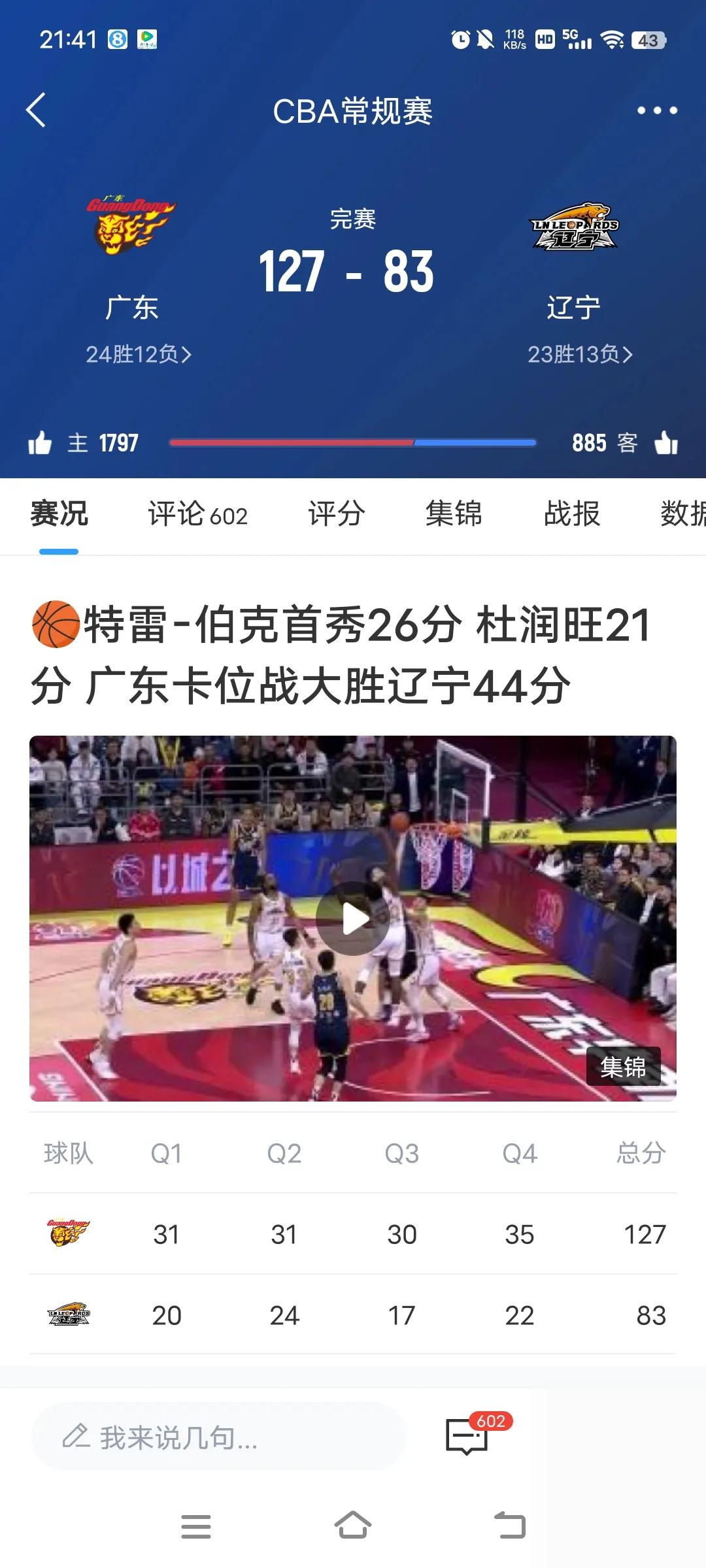706x1568 pixels.
Task: Tap the Guangdong logo in the quarter scores table
Action: [x=68, y=1234]
